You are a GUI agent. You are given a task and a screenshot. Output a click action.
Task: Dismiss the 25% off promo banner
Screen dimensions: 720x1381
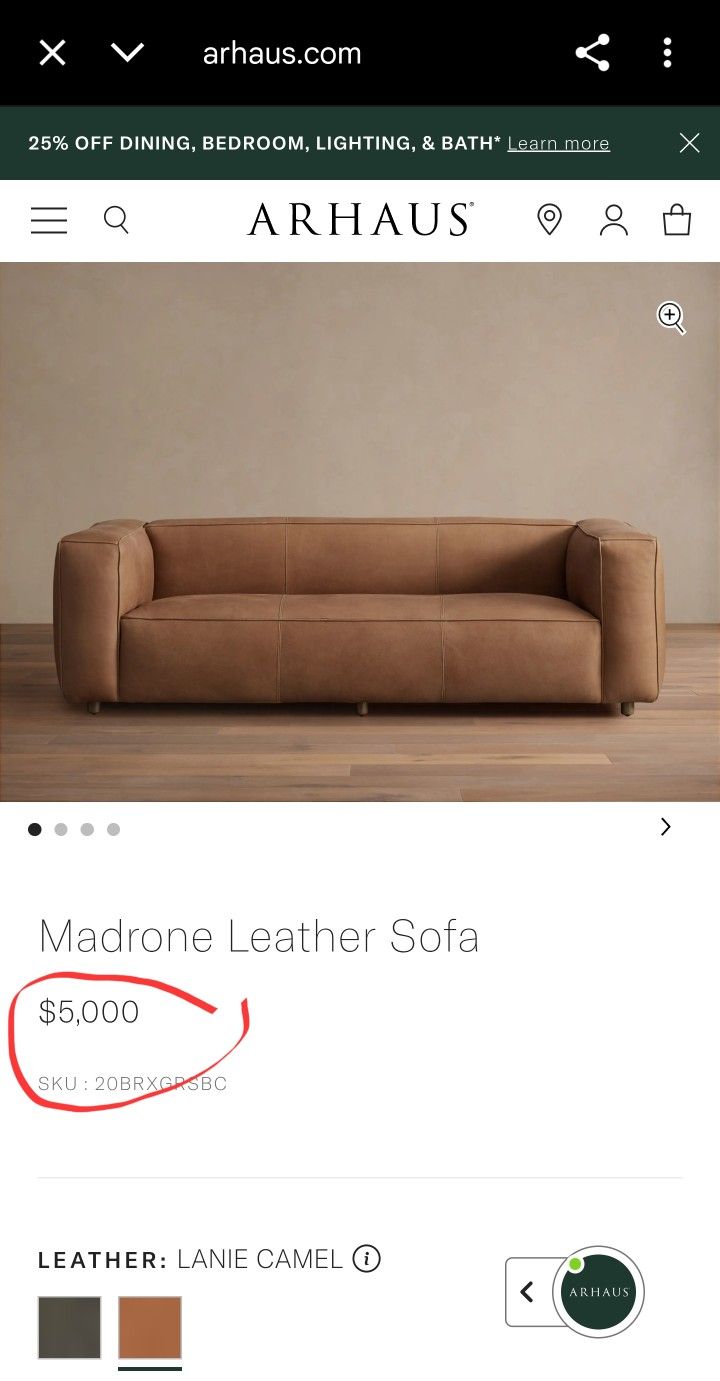689,143
